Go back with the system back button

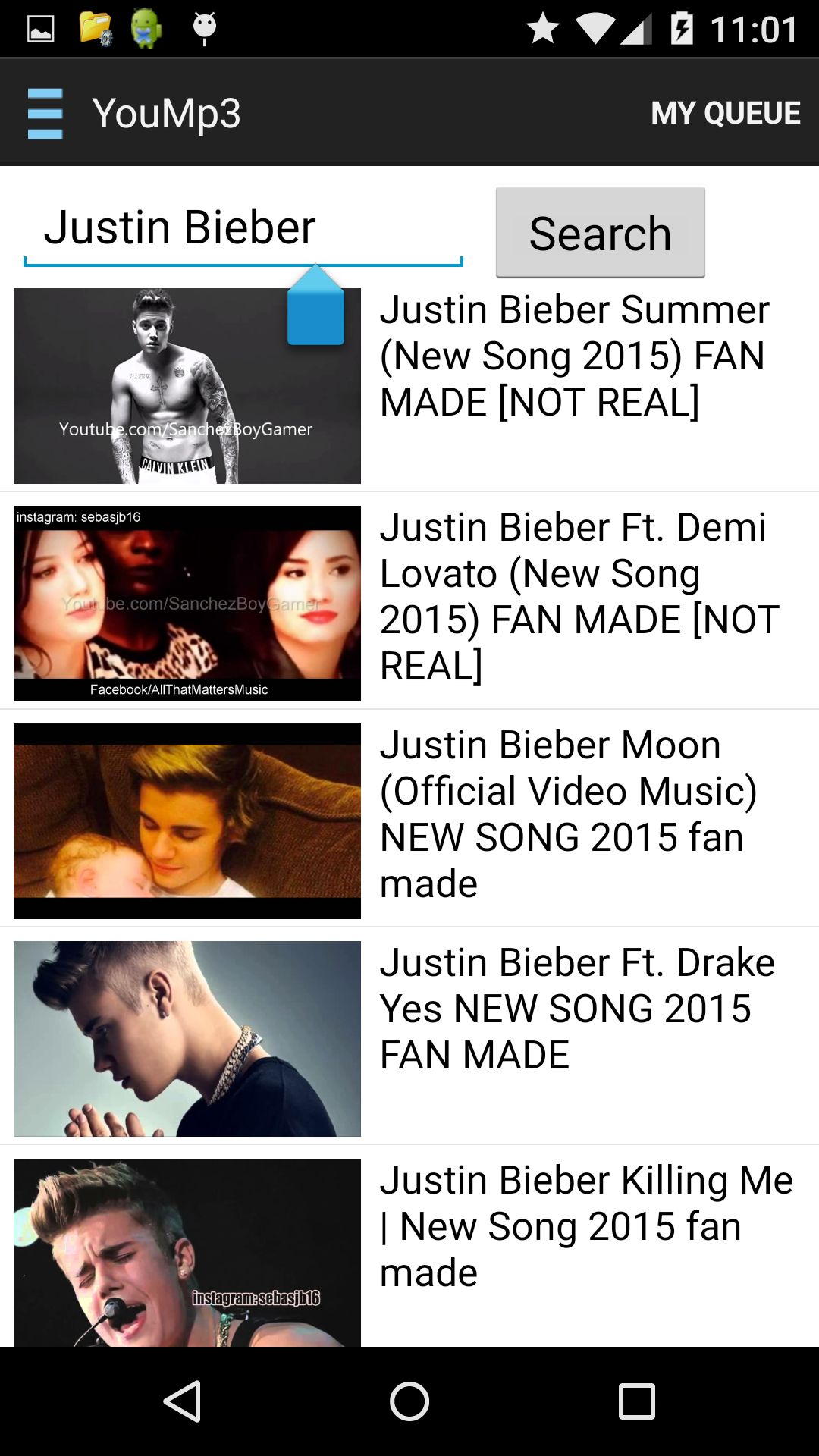[183, 1401]
